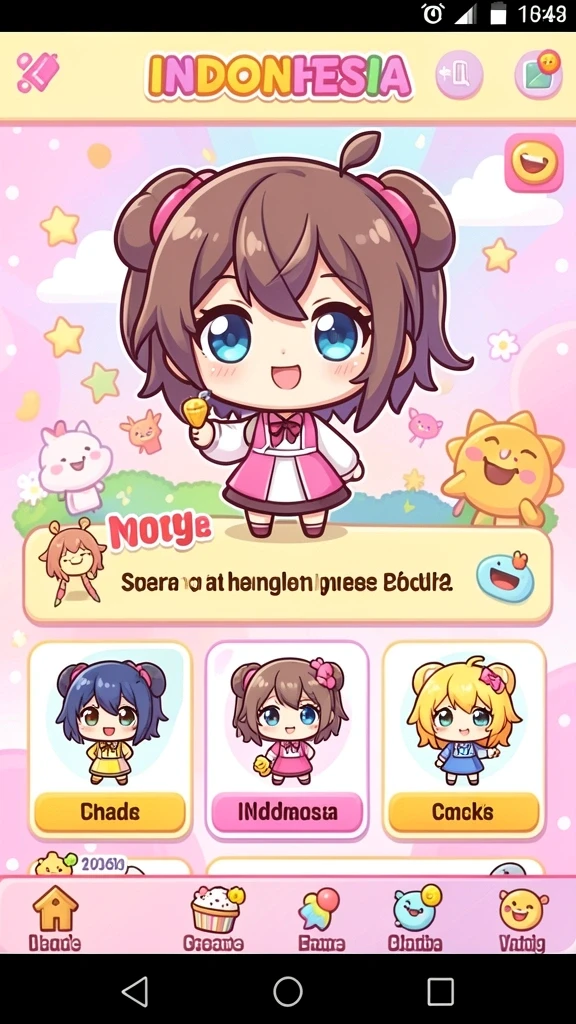Tap the pink laughing emoji button
This screenshot has height=1024, width=576.
click(x=534, y=163)
